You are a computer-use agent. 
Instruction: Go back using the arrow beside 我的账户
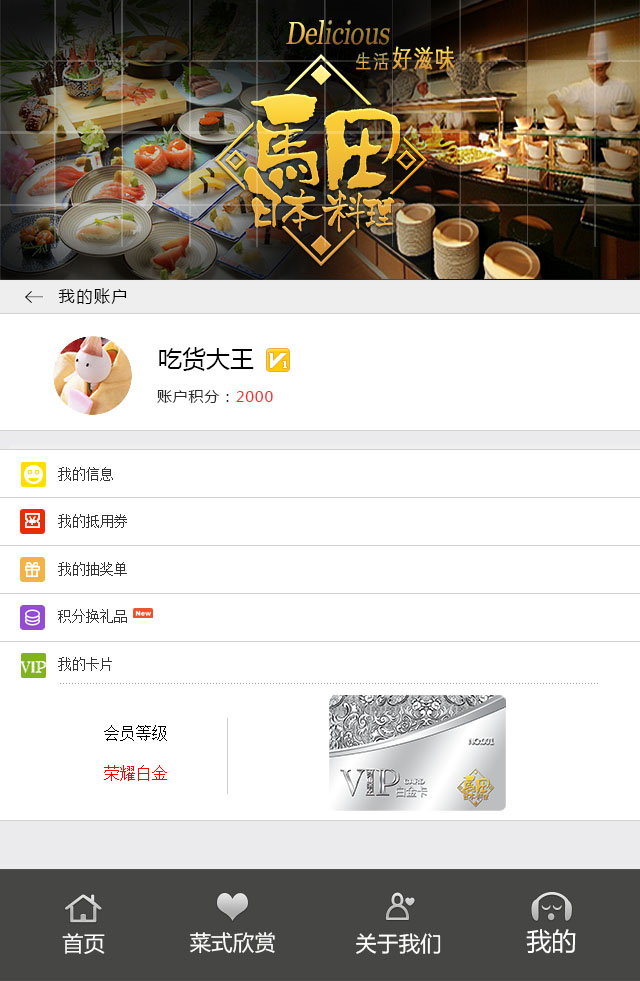pyautogui.click(x=34, y=297)
